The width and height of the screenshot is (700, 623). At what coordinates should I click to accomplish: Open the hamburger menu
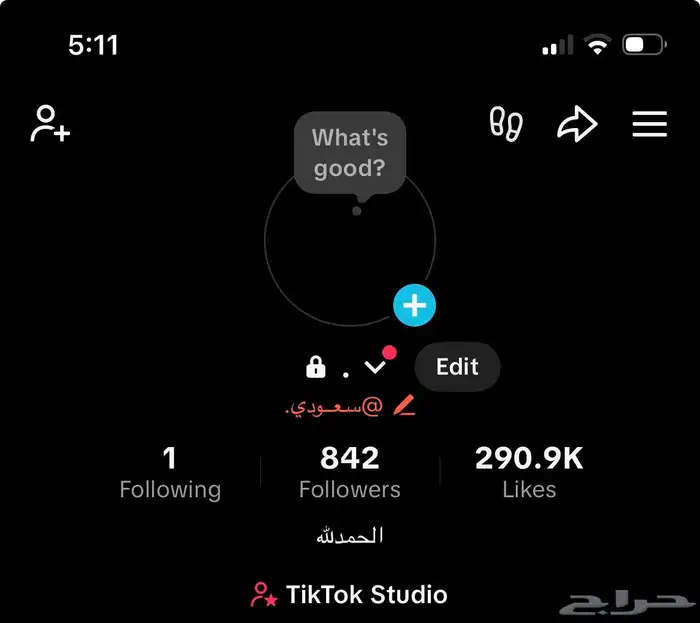point(650,124)
